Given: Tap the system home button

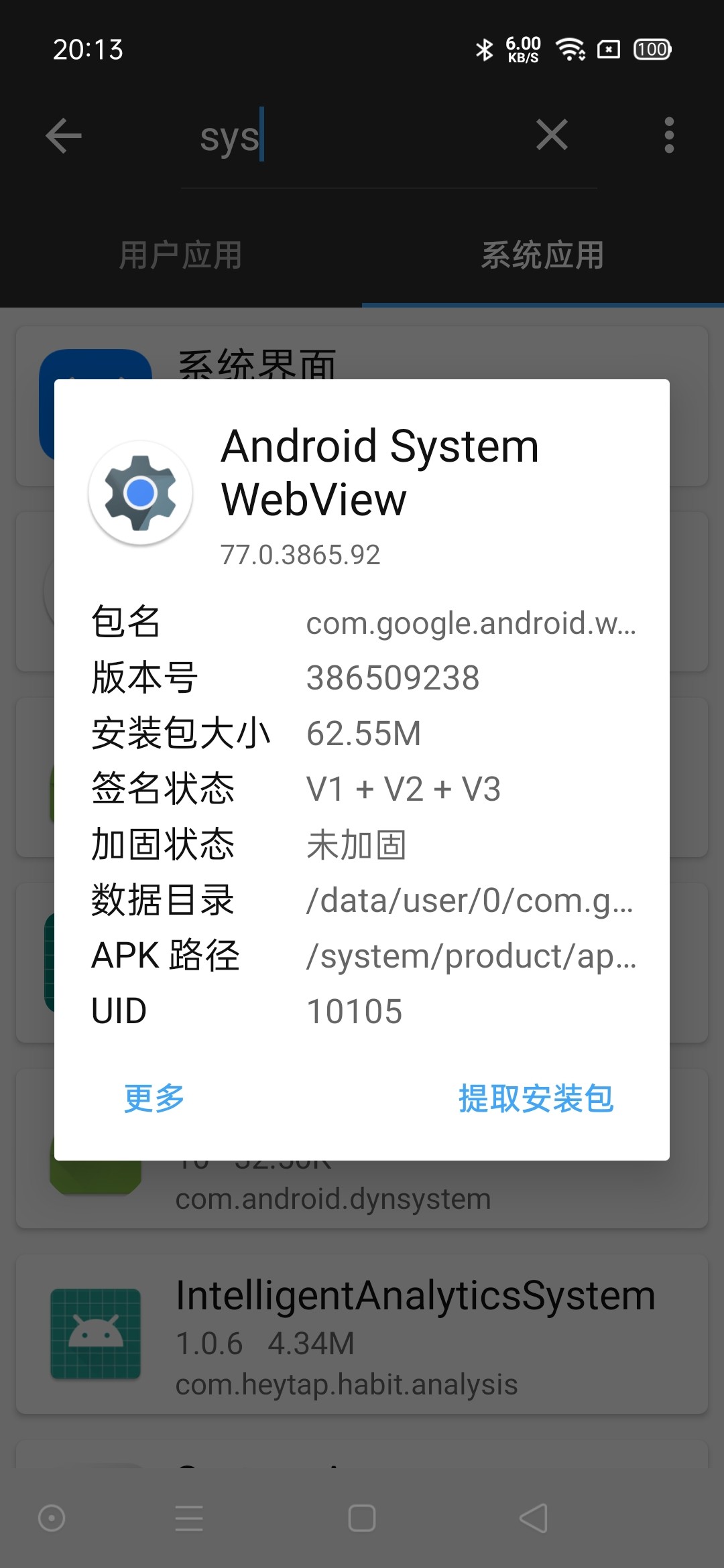Looking at the screenshot, I should (362, 1518).
